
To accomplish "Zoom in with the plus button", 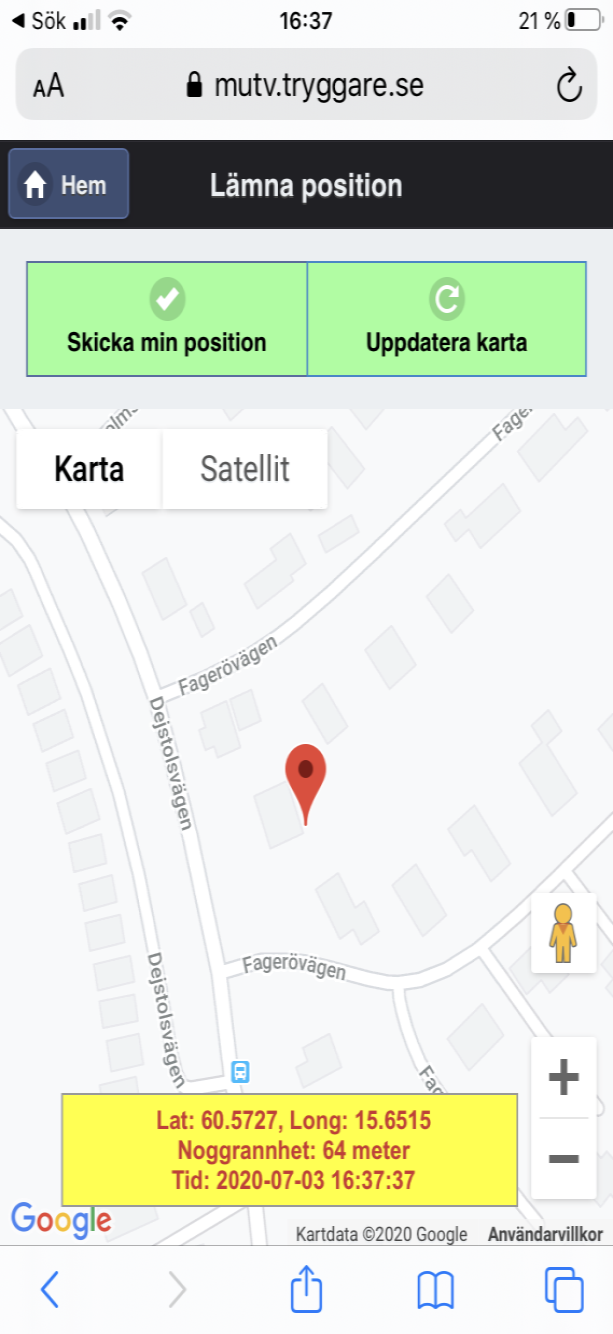I will [x=564, y=1078].
